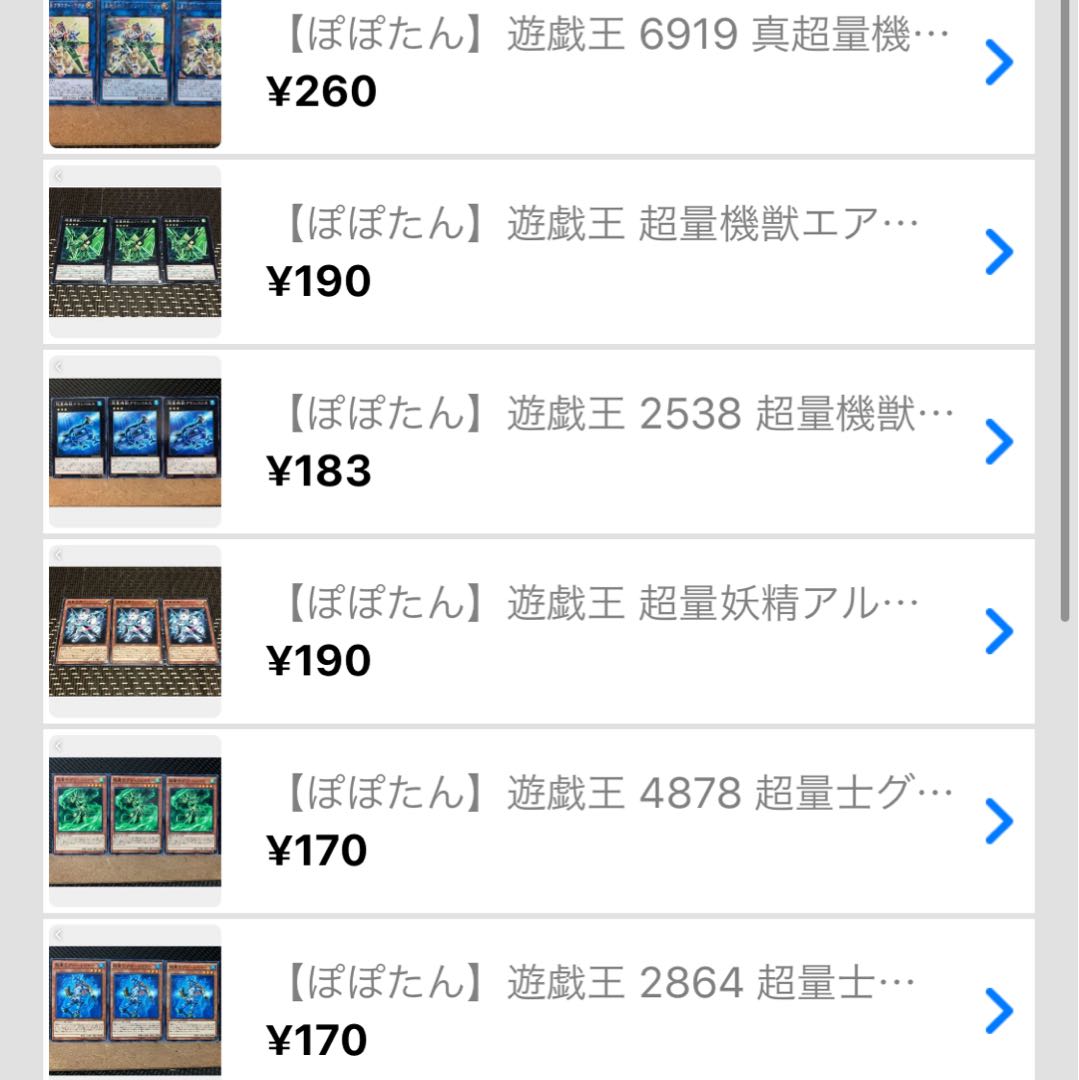Tap the ¥260 price label
The image size is (1079, 1080).
[x=322, y=92]
